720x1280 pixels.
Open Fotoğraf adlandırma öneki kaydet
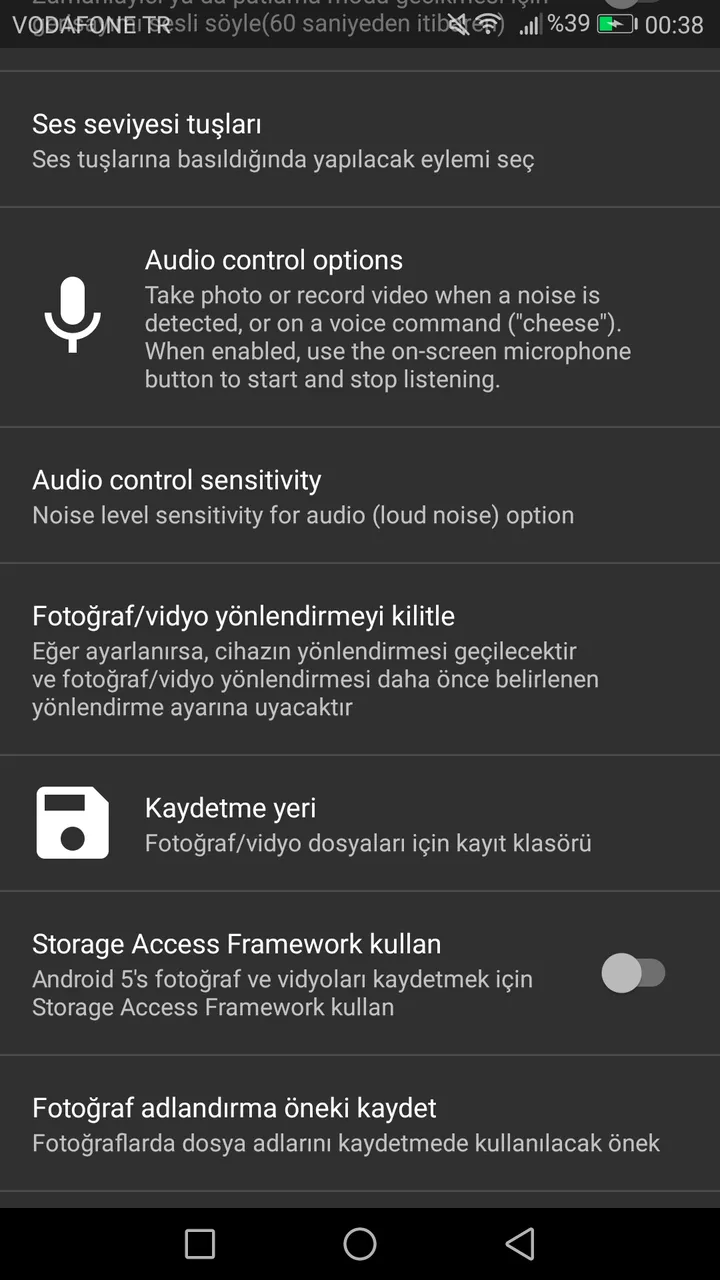360,1124
